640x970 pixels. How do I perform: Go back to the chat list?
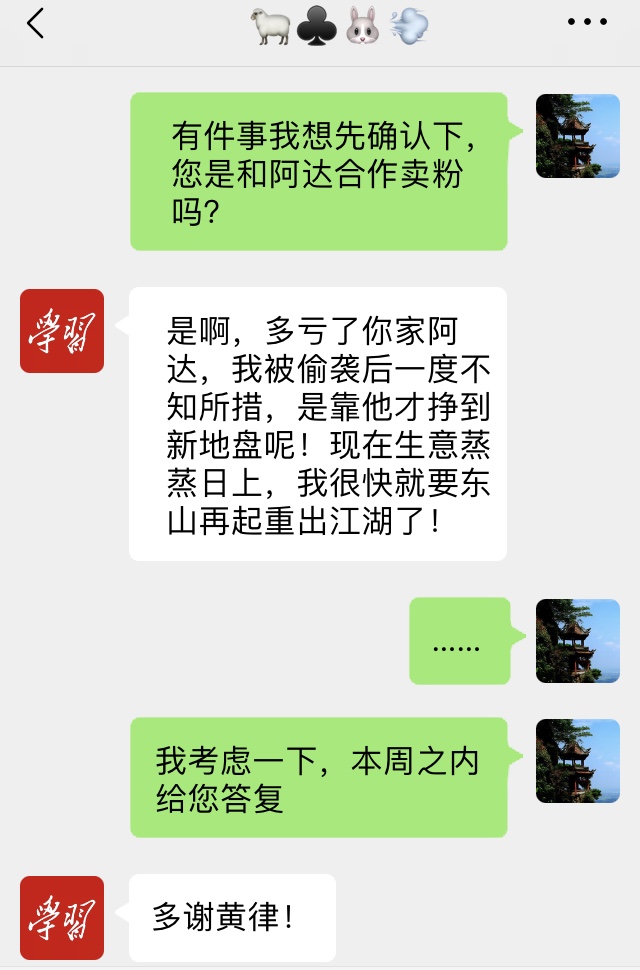tap(36, 24)
